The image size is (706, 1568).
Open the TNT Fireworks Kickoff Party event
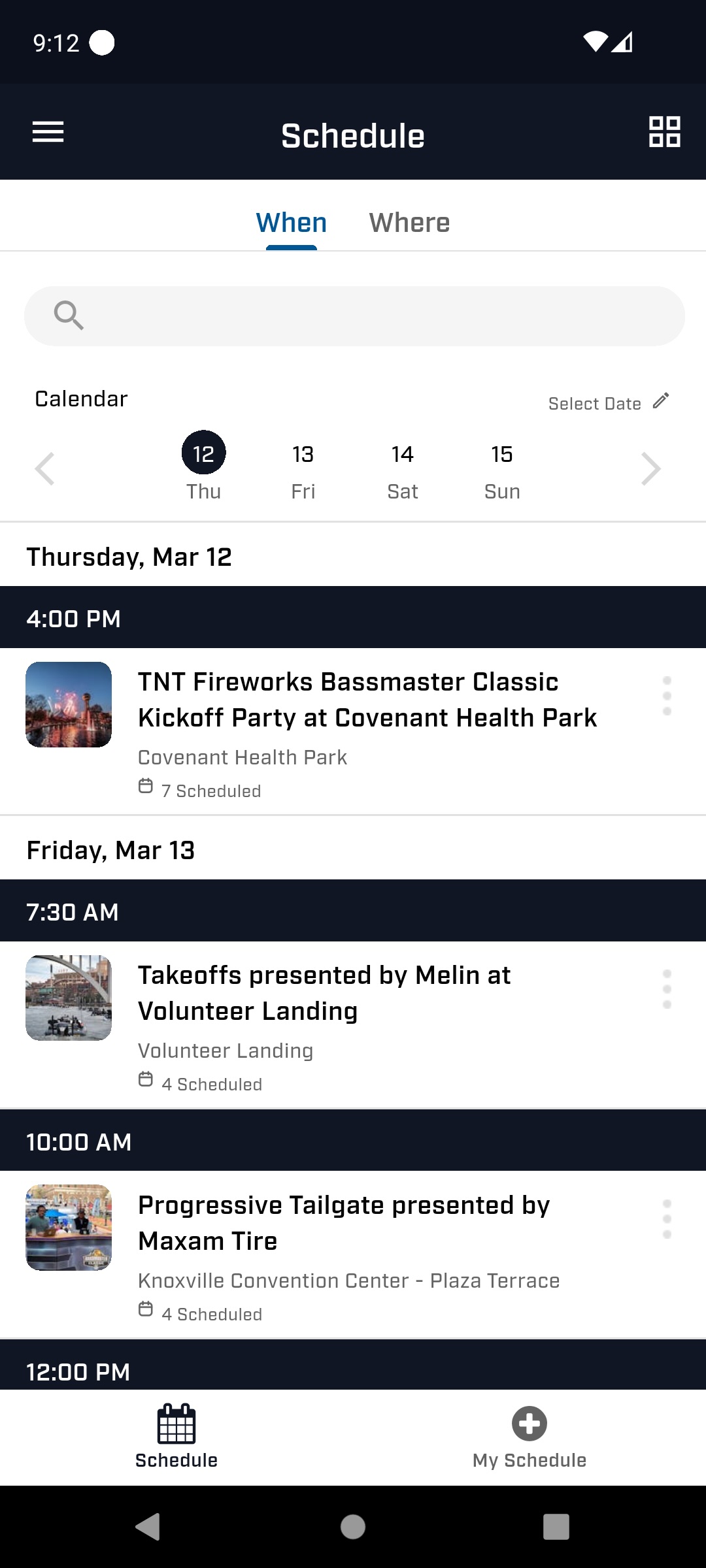(366, 700)
